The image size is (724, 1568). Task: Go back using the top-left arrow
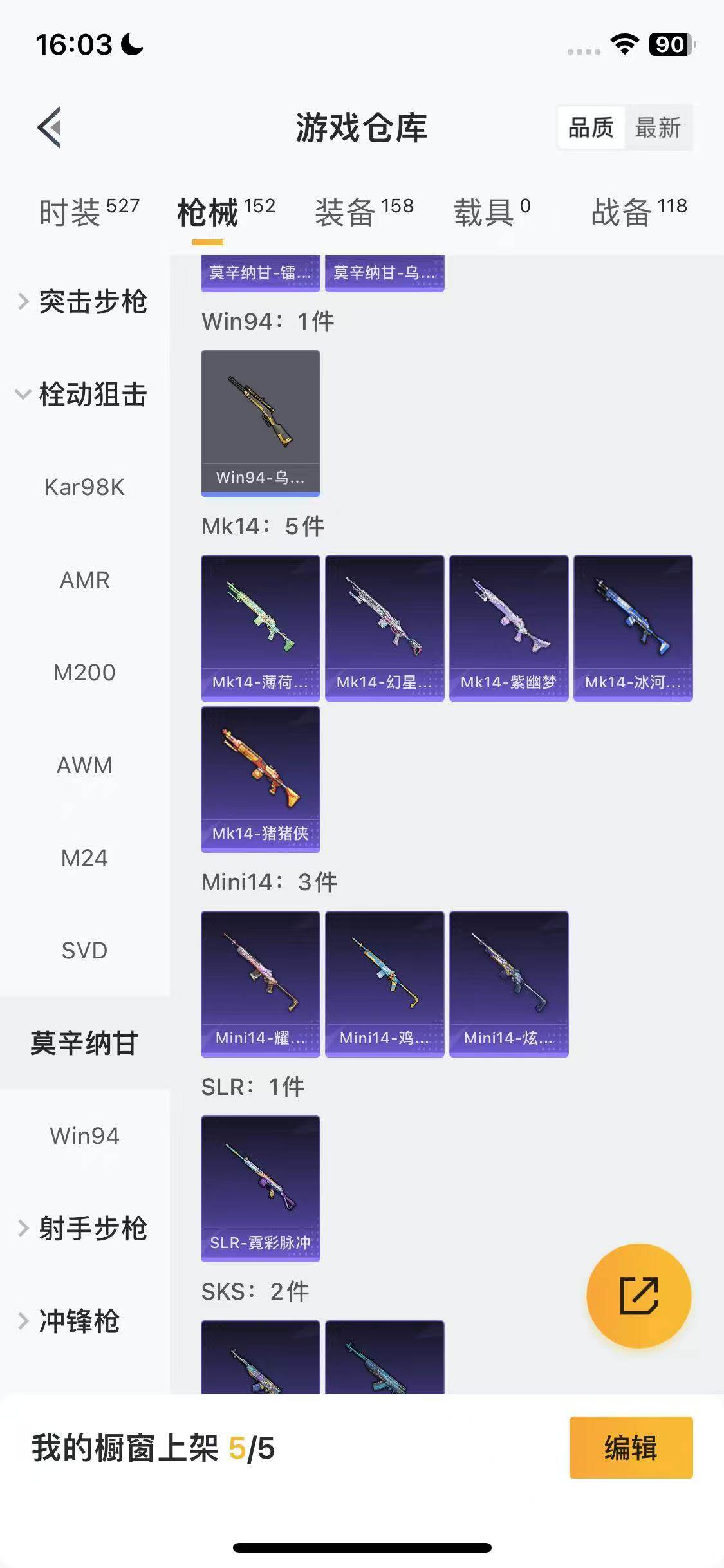pos(50,127)
